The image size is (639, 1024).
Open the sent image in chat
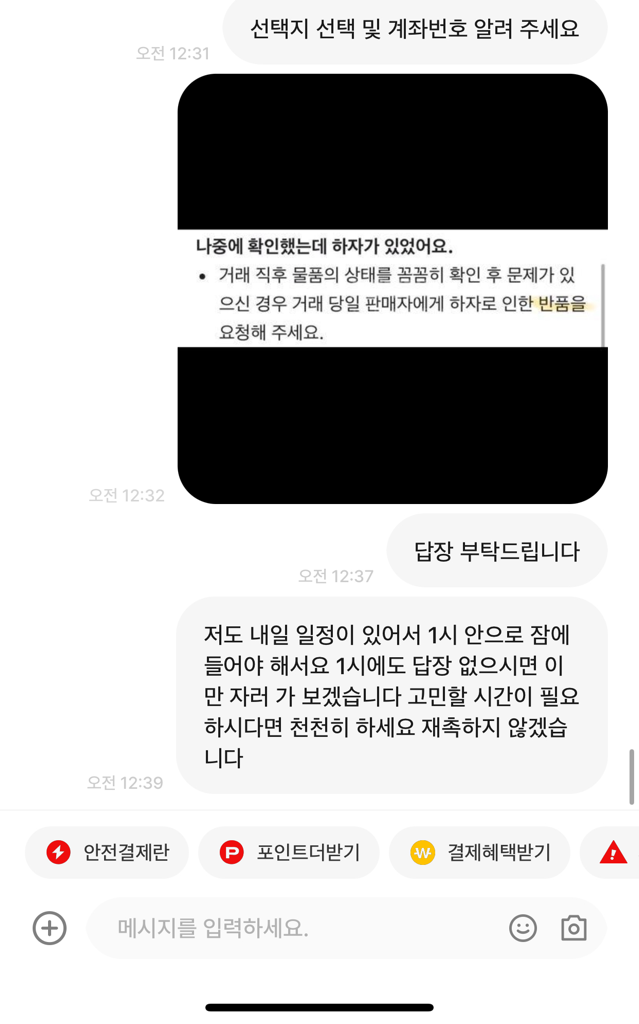(392, 288)
